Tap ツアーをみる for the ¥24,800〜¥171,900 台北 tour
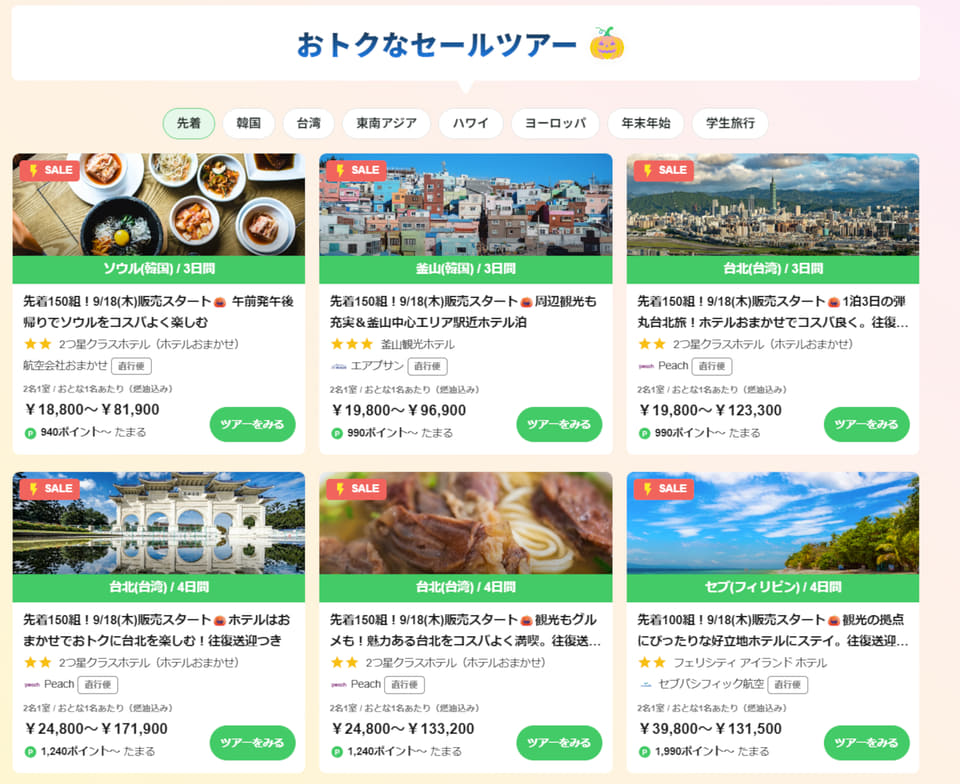 pos(252,742)
